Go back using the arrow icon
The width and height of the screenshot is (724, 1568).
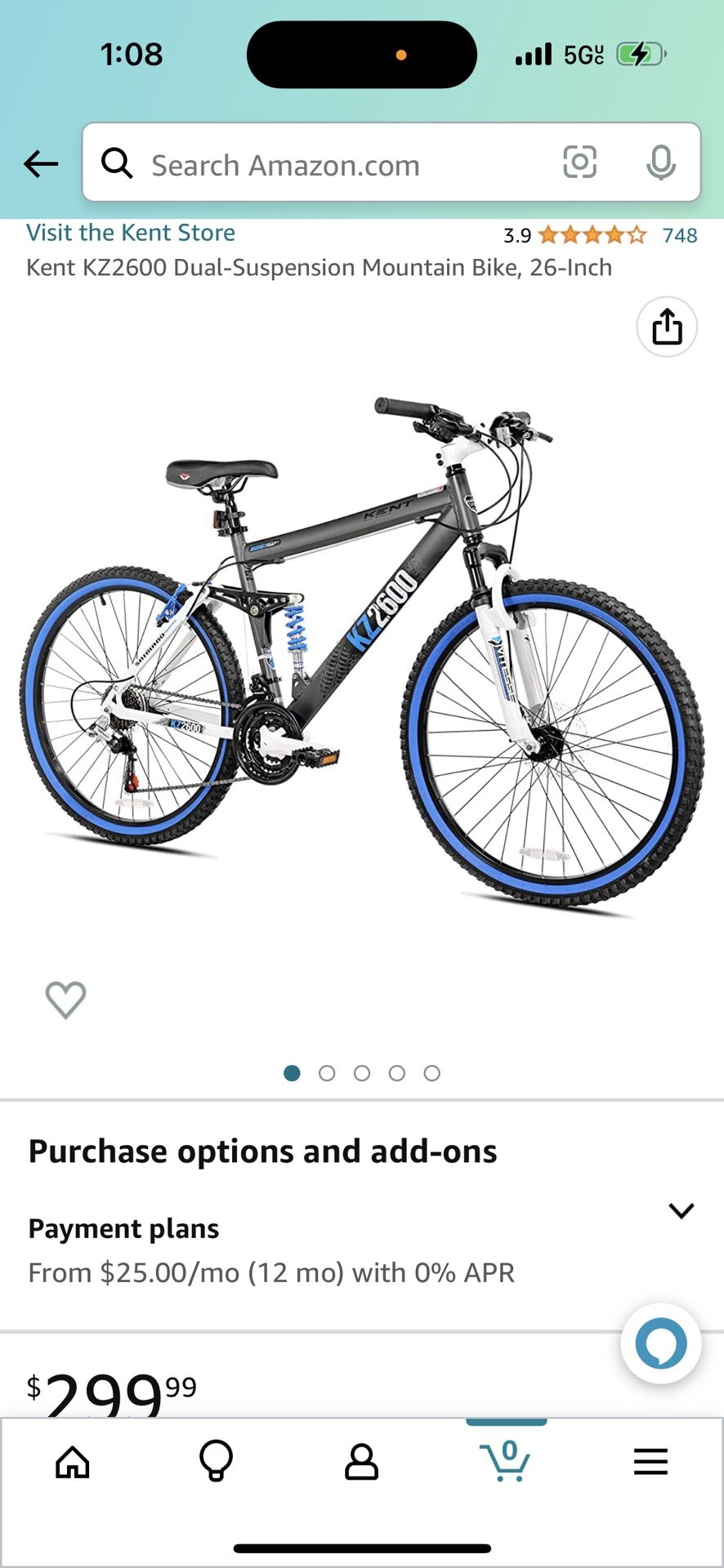click(41, 164)
